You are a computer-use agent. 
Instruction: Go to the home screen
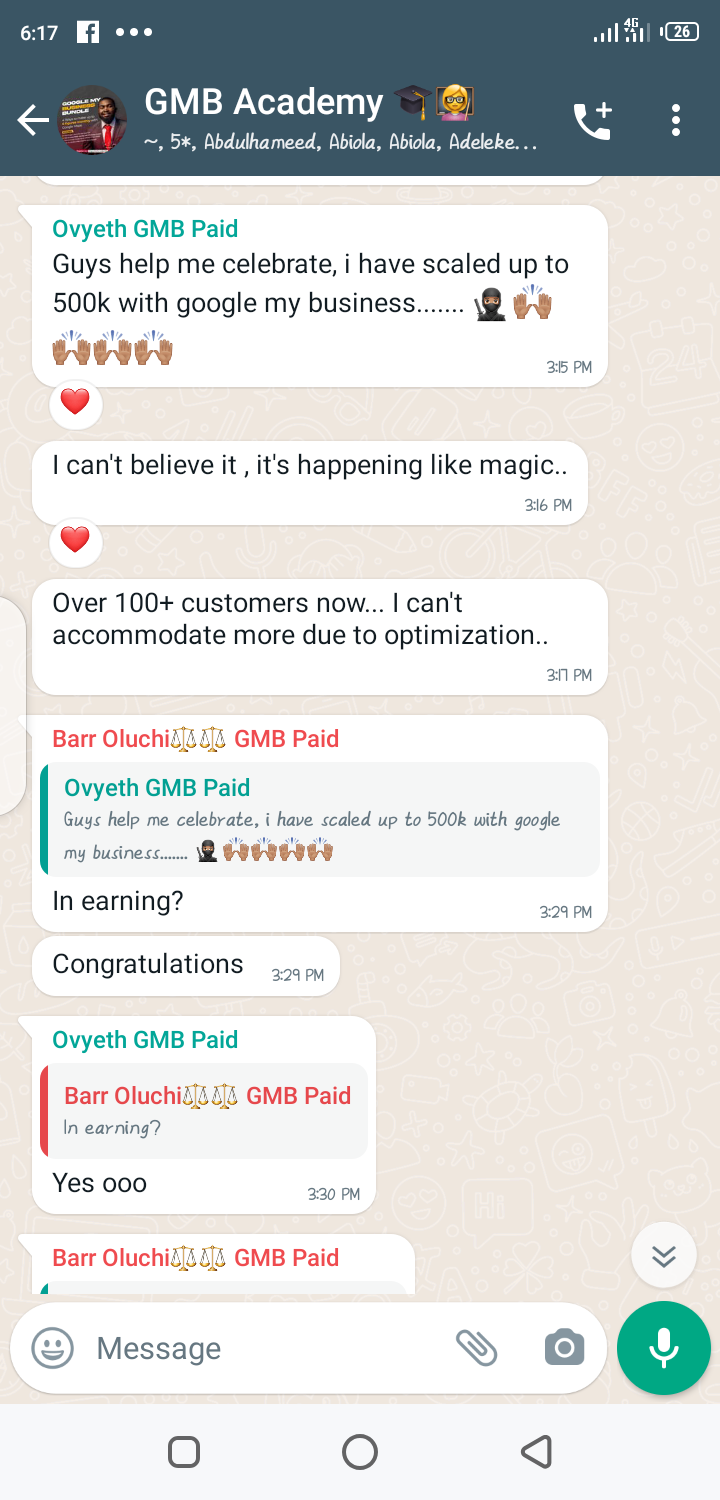pyautogui.click(x=360, y=1451)
